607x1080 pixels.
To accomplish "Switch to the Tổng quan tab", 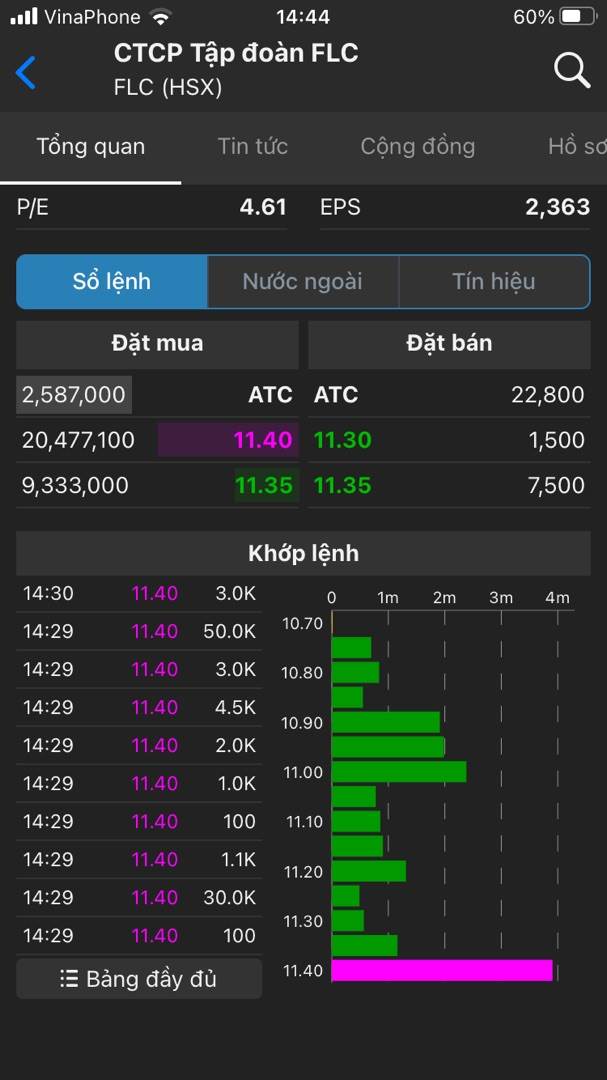I will (91, 147).
